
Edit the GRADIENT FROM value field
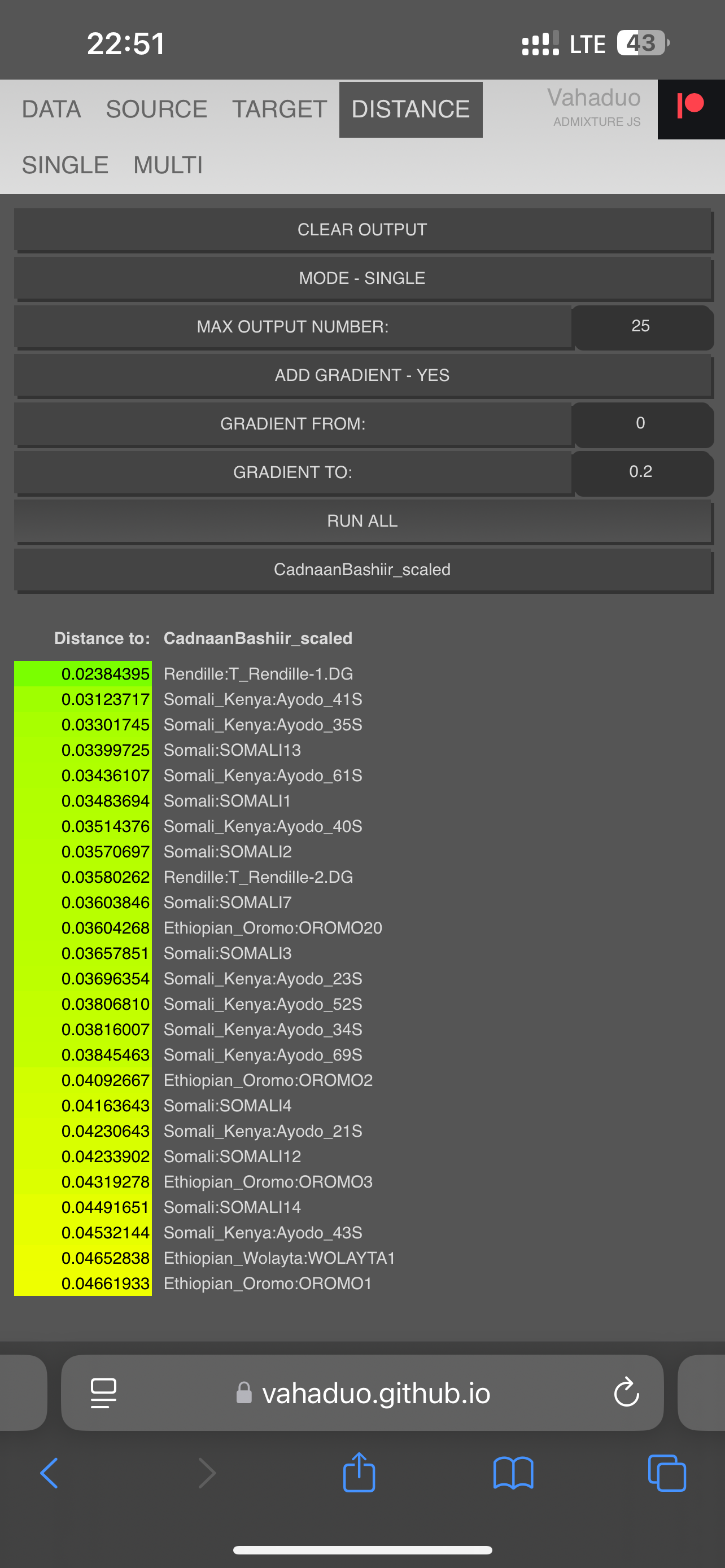click(x=641, y=424)
